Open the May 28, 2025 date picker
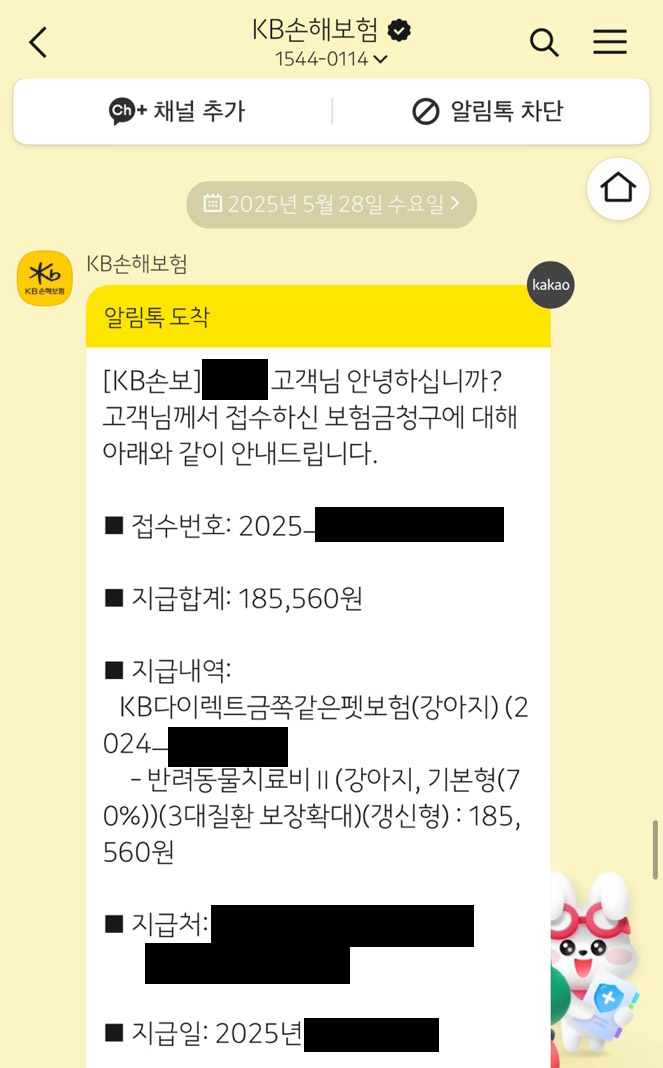This screenshot has height=1068, width=663. [331, 204]
